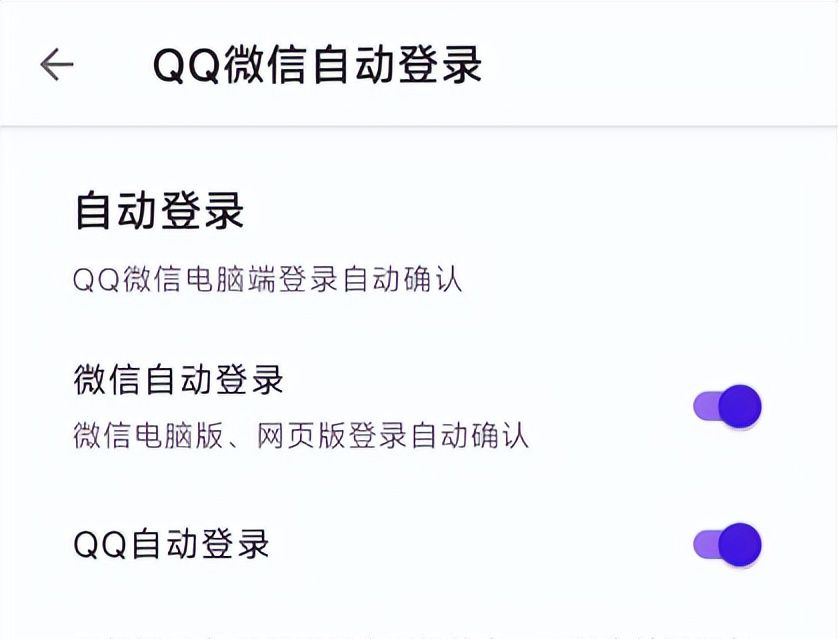
Task: Go back from QQ微信自动登录 page
Action: (57, 65)
